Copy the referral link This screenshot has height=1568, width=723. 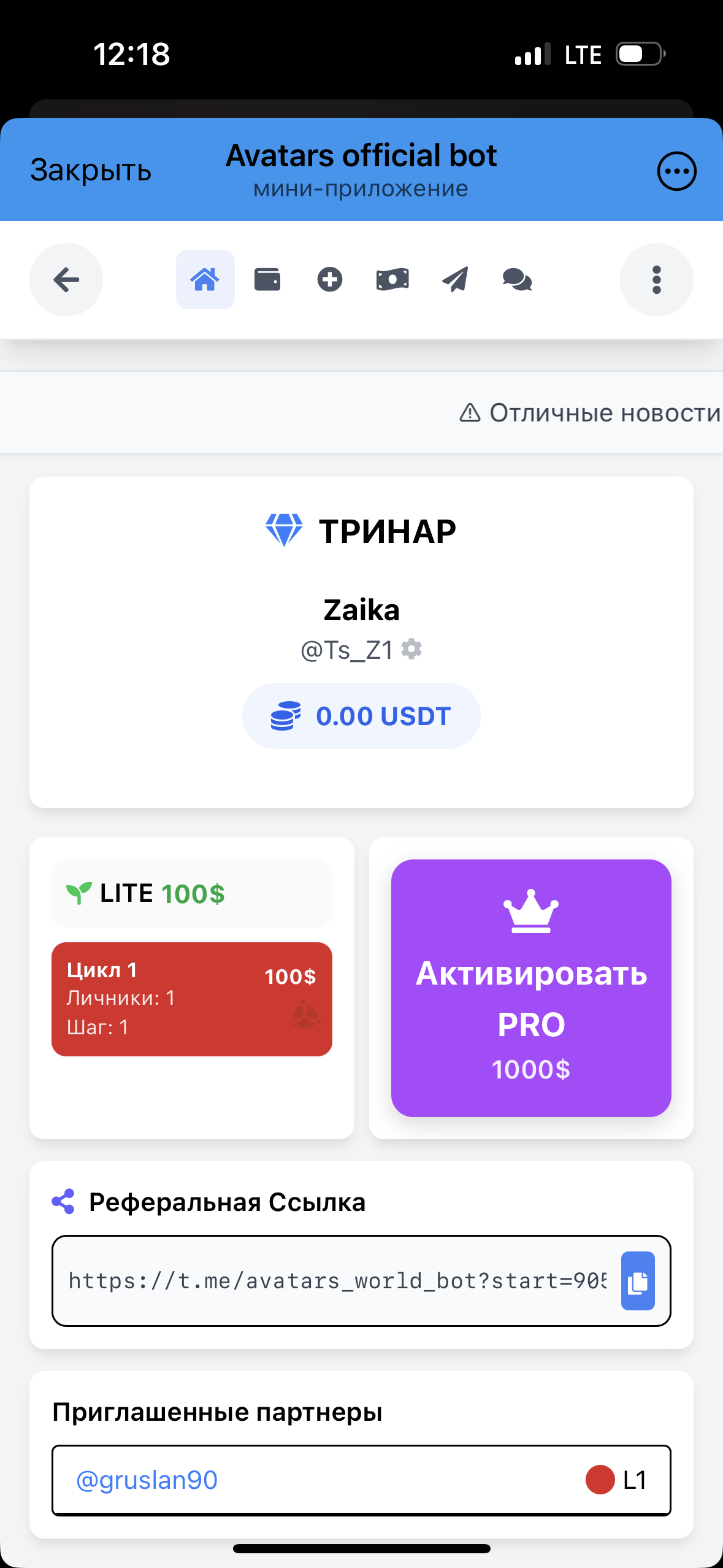(638, 1281)
